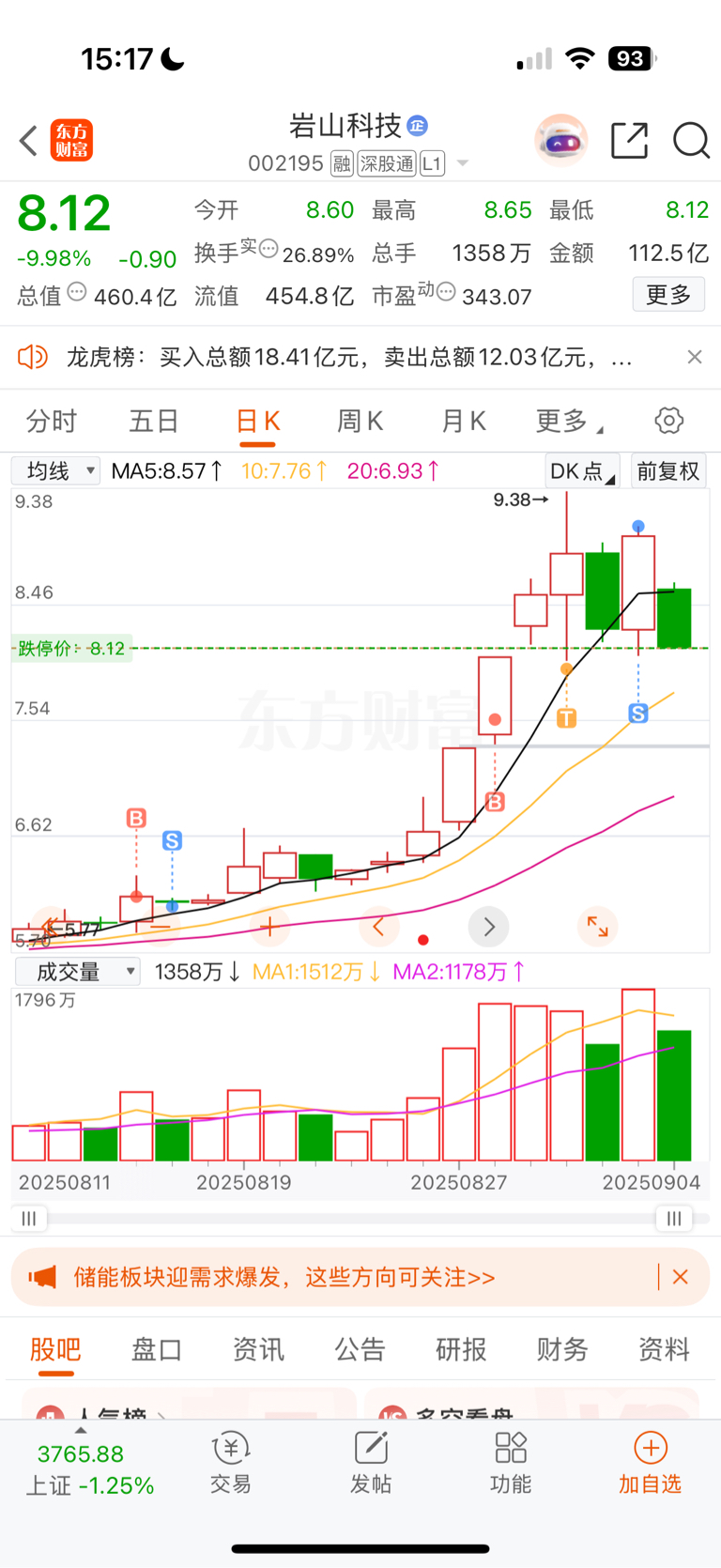The image size is (721, 1568).
Task: Open chart settings gear
Action: (x=668, y=421)
